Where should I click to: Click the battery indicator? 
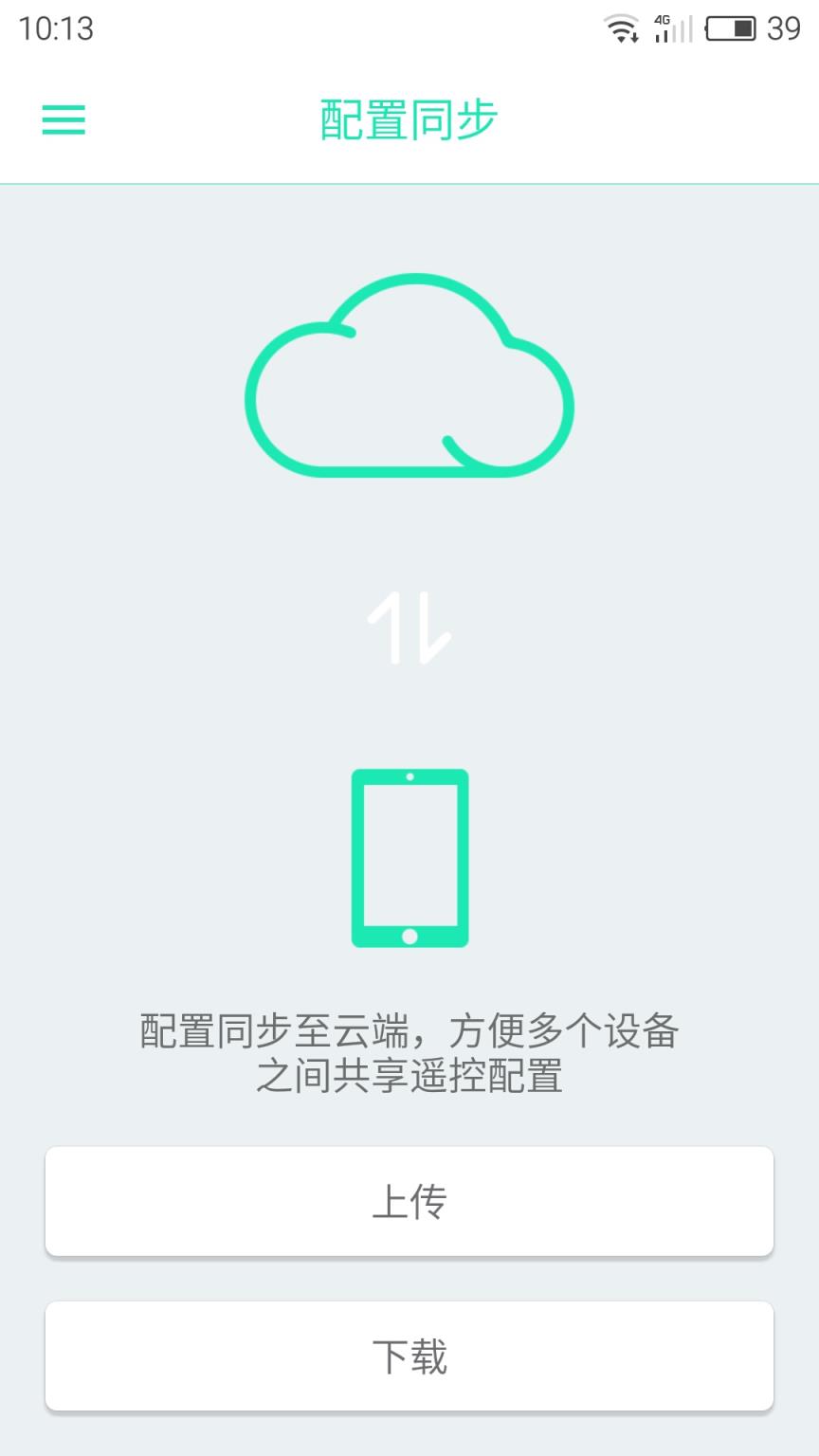click(733, 28)
